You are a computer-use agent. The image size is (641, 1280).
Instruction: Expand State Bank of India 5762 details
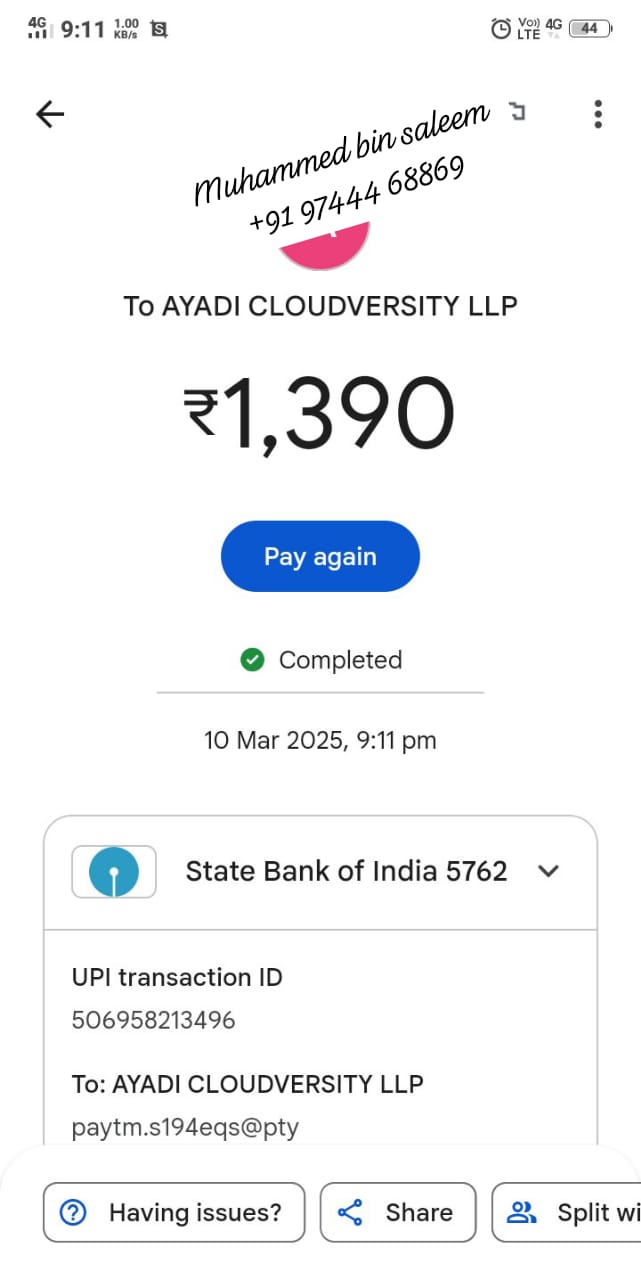(548, 871)
